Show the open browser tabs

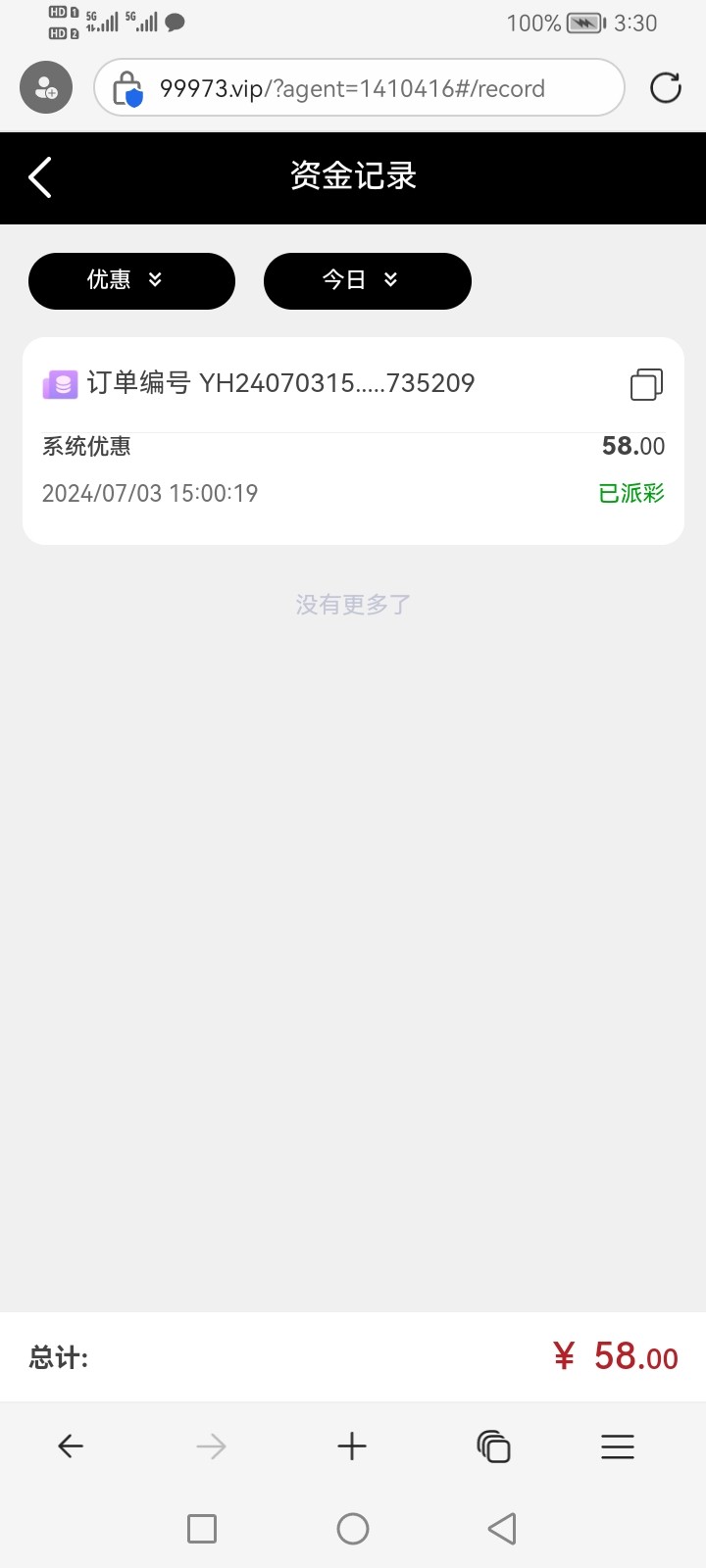(x=493, y=1446)
